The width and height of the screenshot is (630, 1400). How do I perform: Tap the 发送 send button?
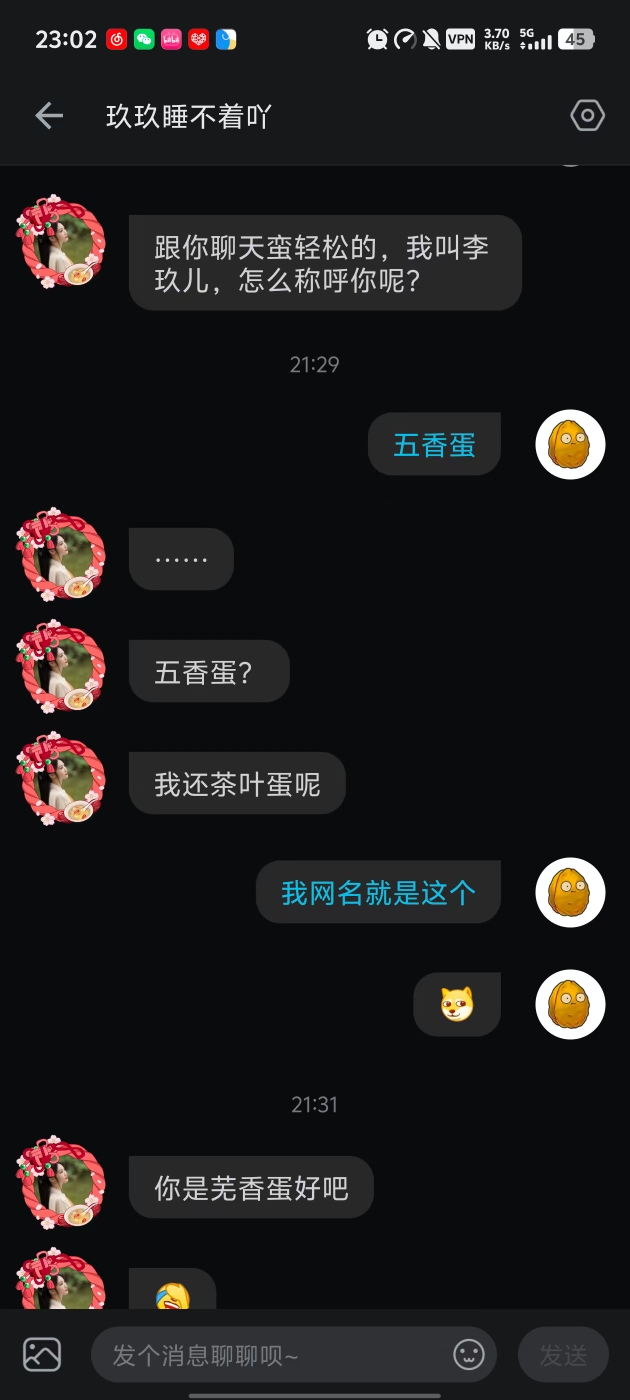tap(563, 1355)
